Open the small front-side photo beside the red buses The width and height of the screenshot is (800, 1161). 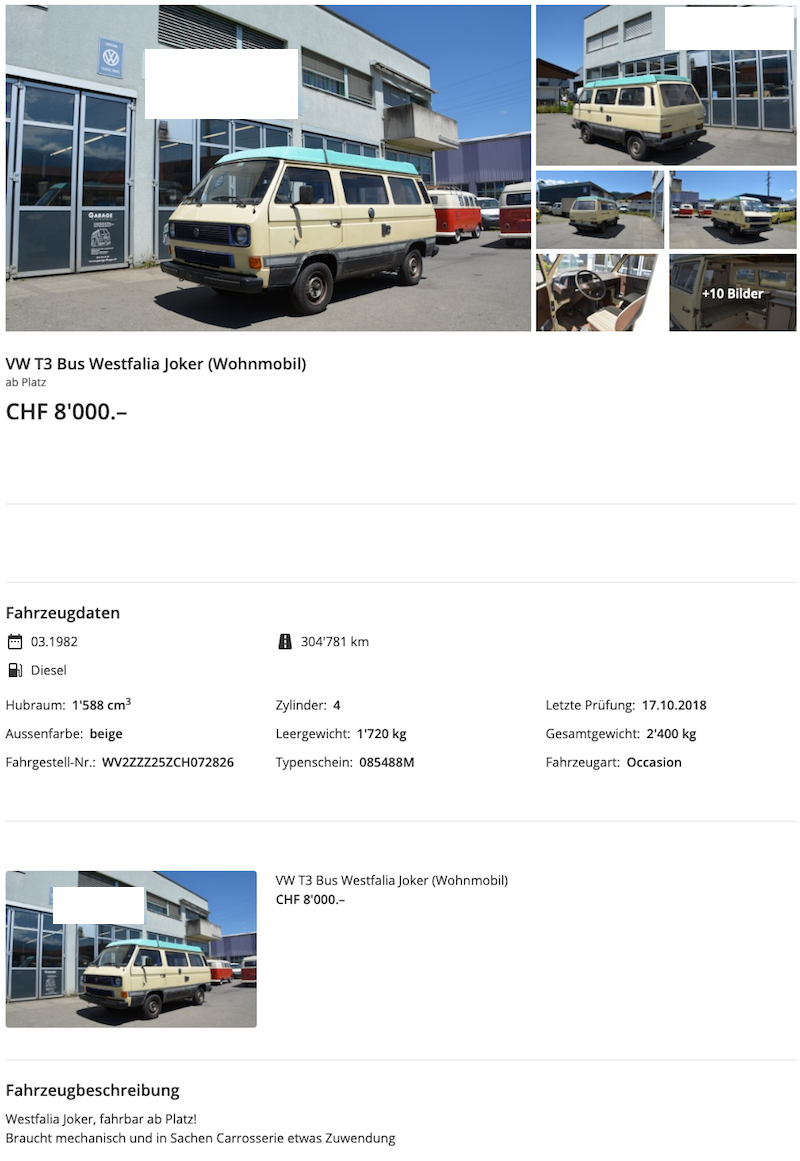pyautogui.click(x=732, y=210)
